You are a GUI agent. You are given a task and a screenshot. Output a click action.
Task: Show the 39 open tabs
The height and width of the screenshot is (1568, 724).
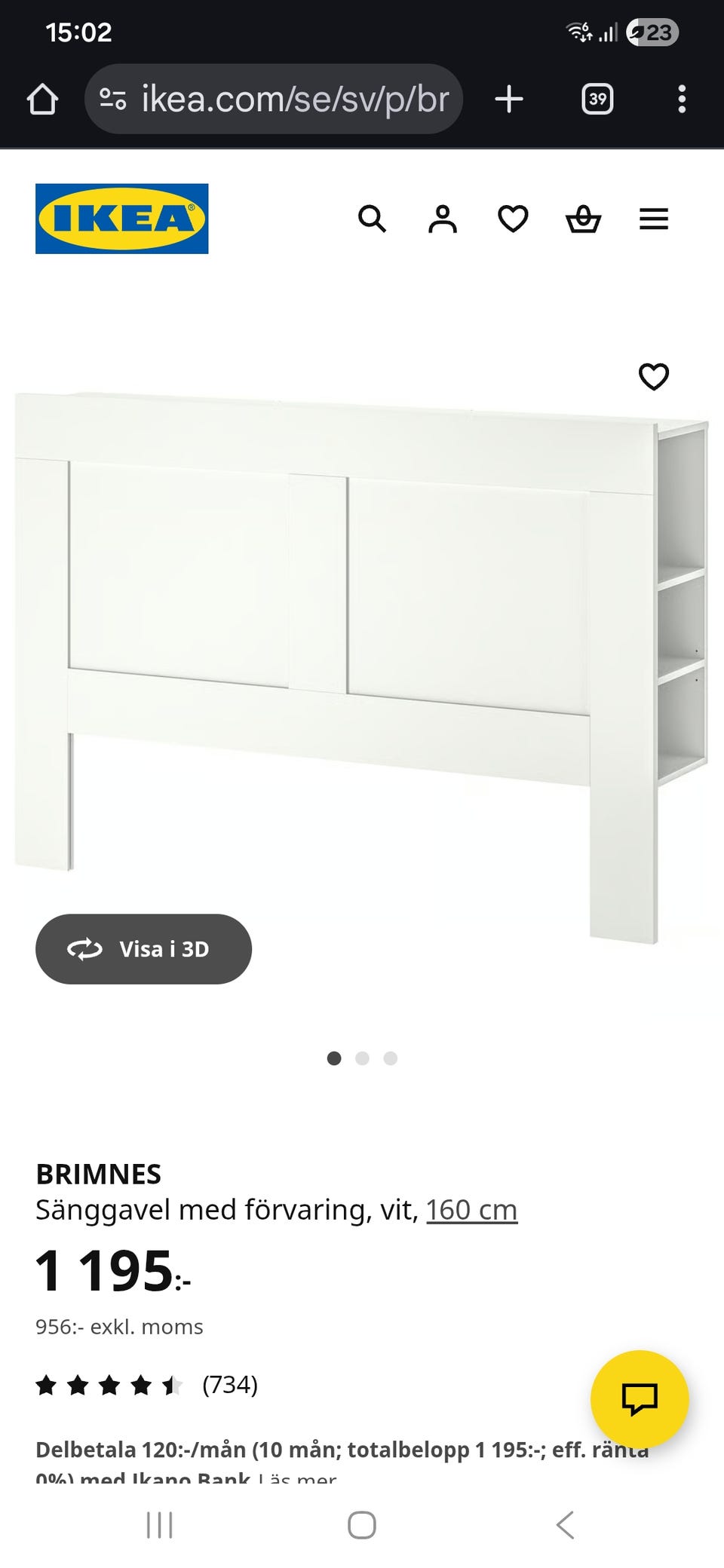pos(597,100)
